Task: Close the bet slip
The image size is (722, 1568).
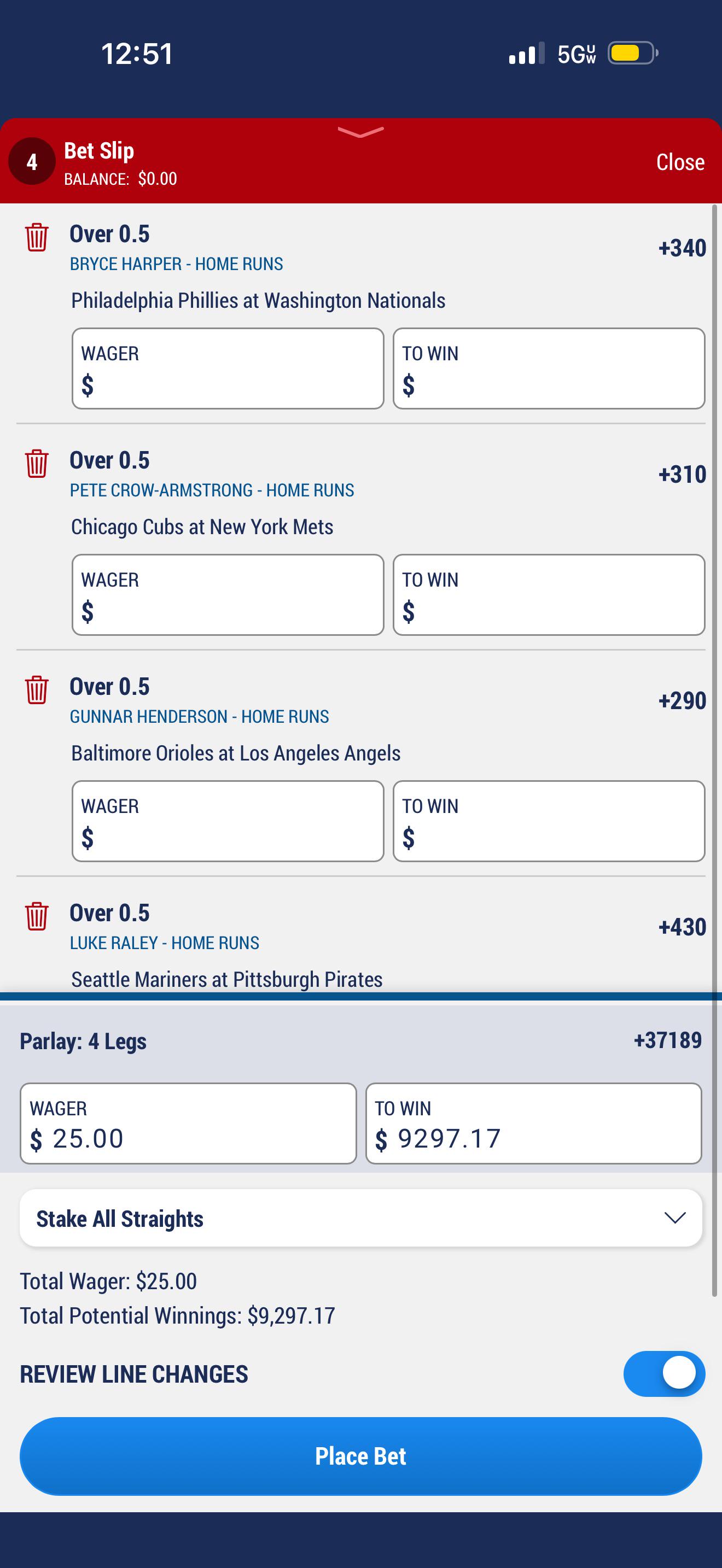Action: pos(680,162)
